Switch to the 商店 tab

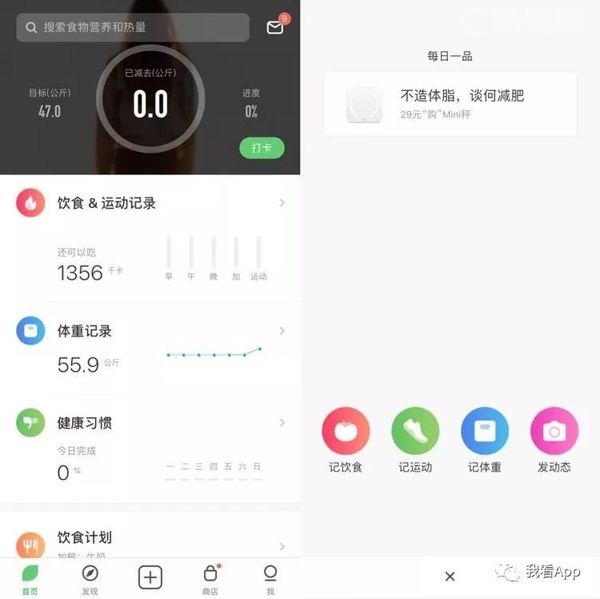(210, 578)
